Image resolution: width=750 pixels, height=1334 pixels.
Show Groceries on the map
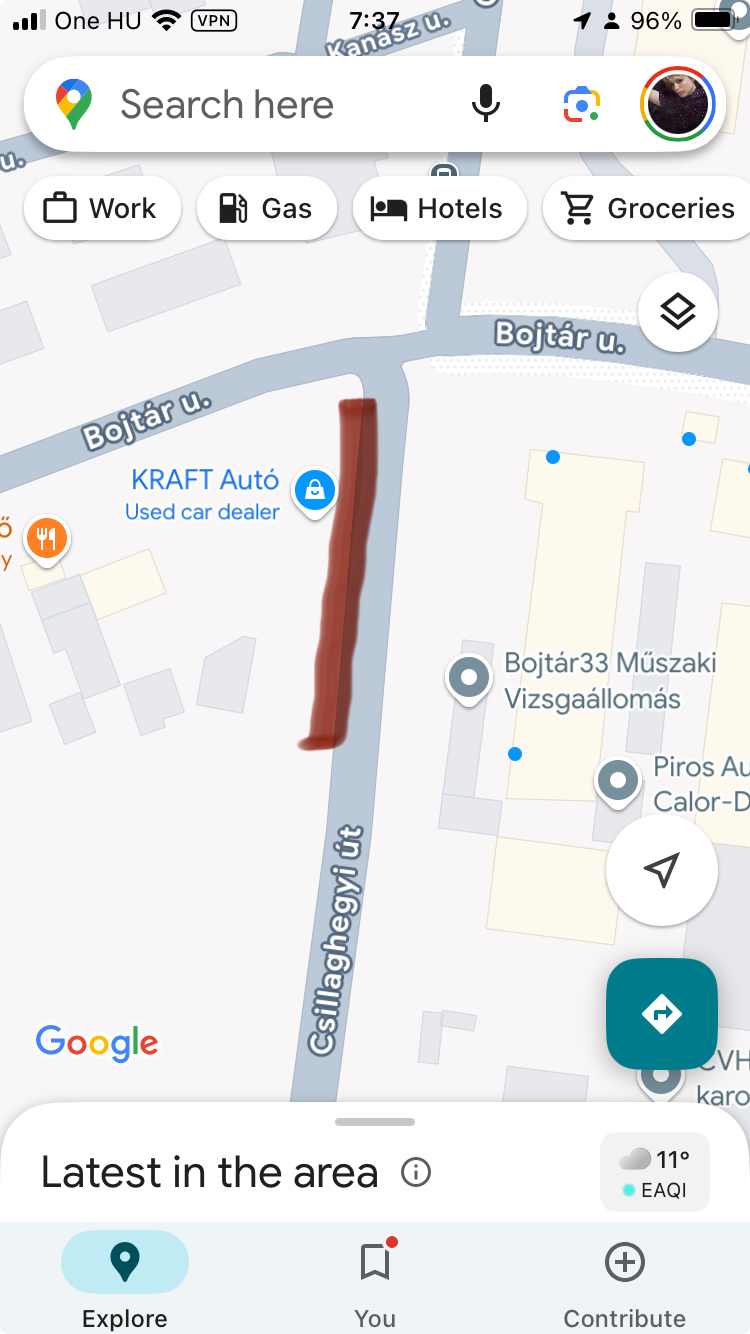pyautogui.click(x=650, y=209)
